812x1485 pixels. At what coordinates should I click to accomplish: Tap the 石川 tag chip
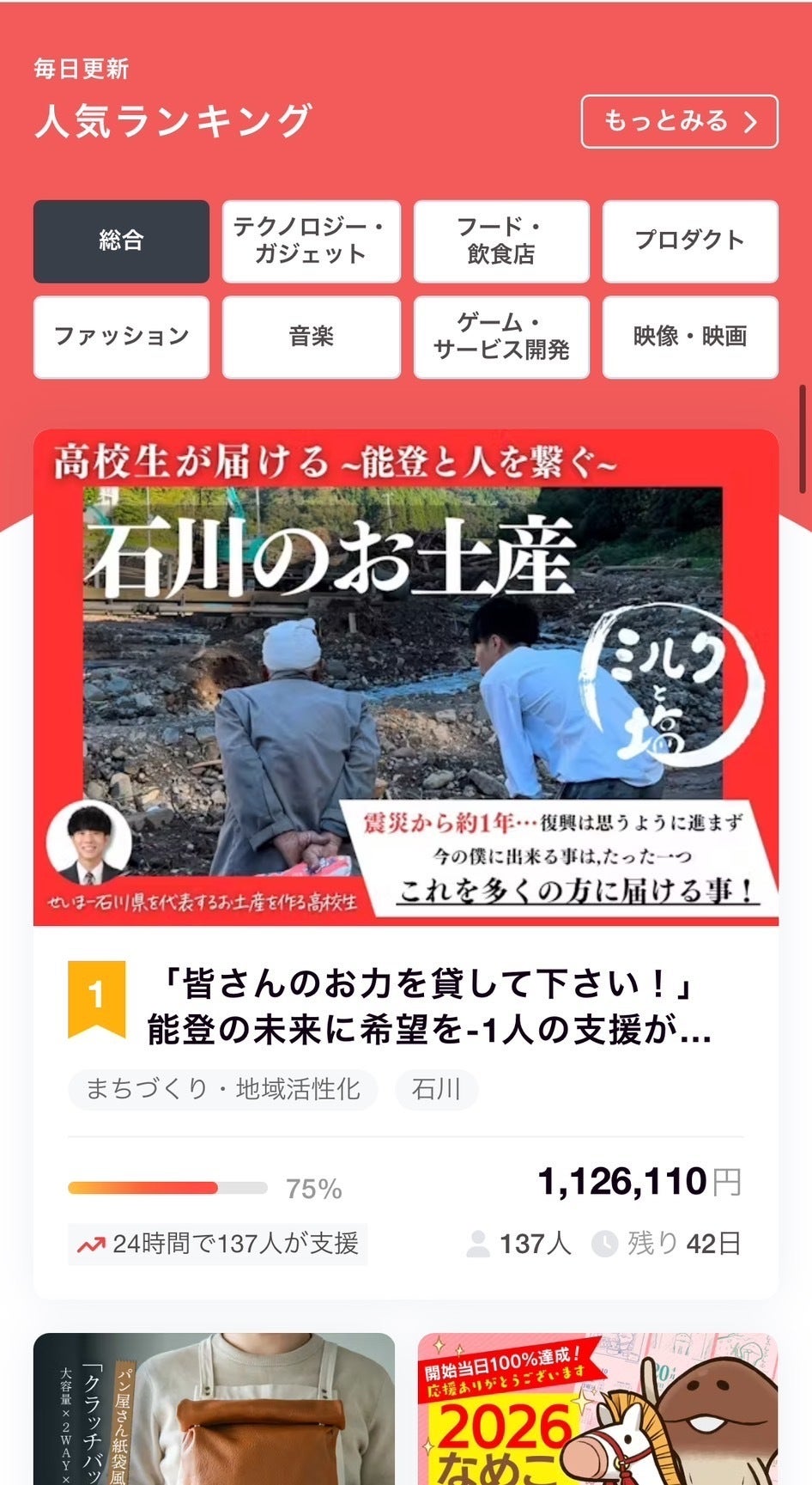click(436, 1090)
